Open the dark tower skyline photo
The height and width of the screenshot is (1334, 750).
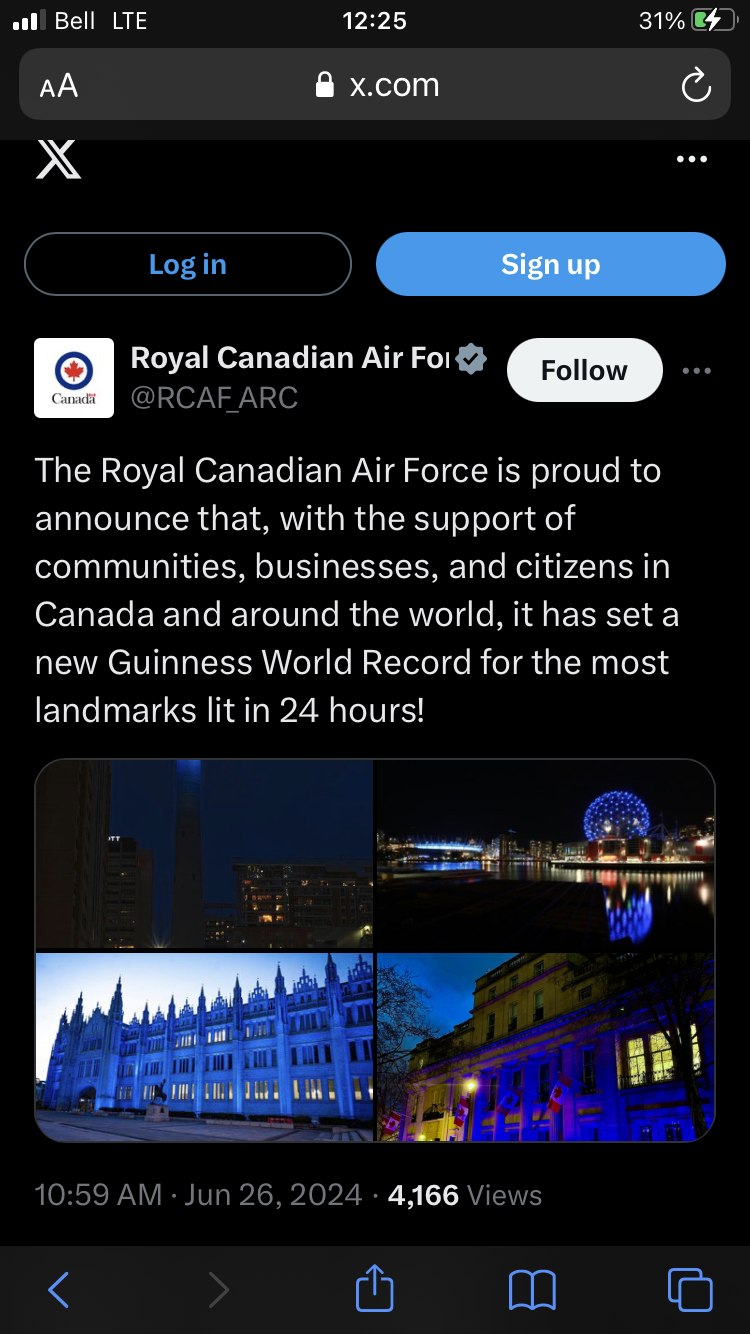pyautogui.click(x=204, y=853)
